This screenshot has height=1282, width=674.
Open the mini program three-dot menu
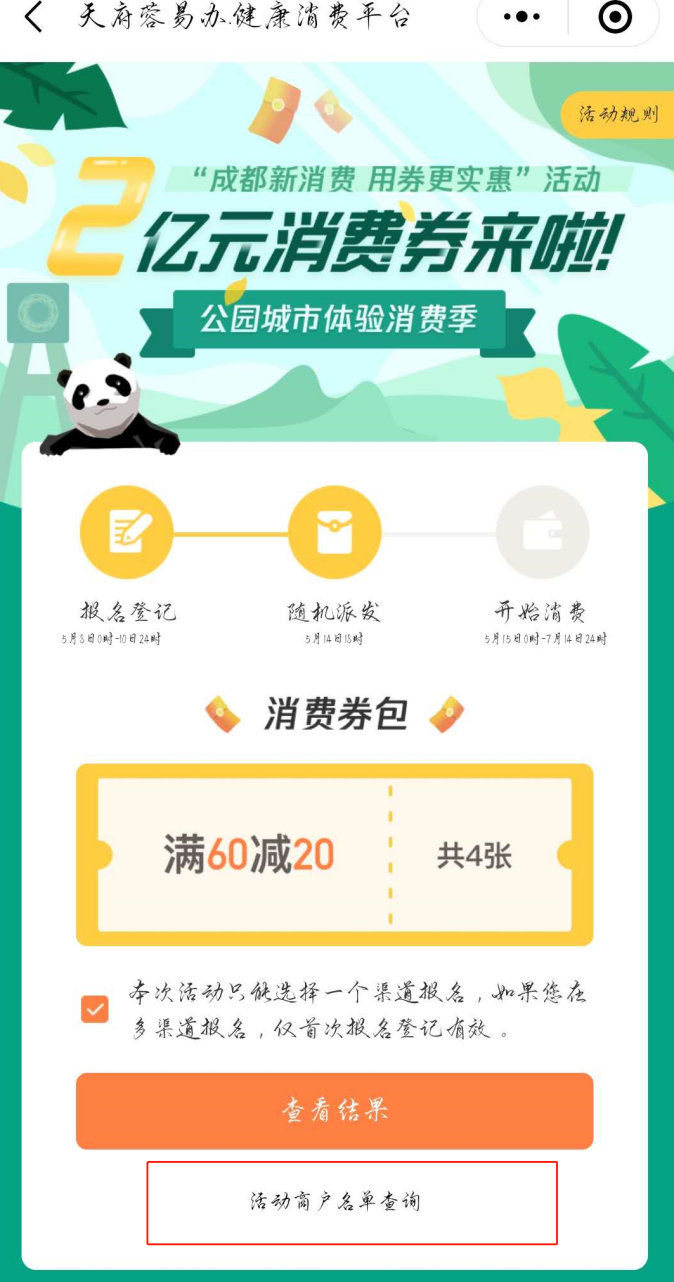tap(522, 19)
